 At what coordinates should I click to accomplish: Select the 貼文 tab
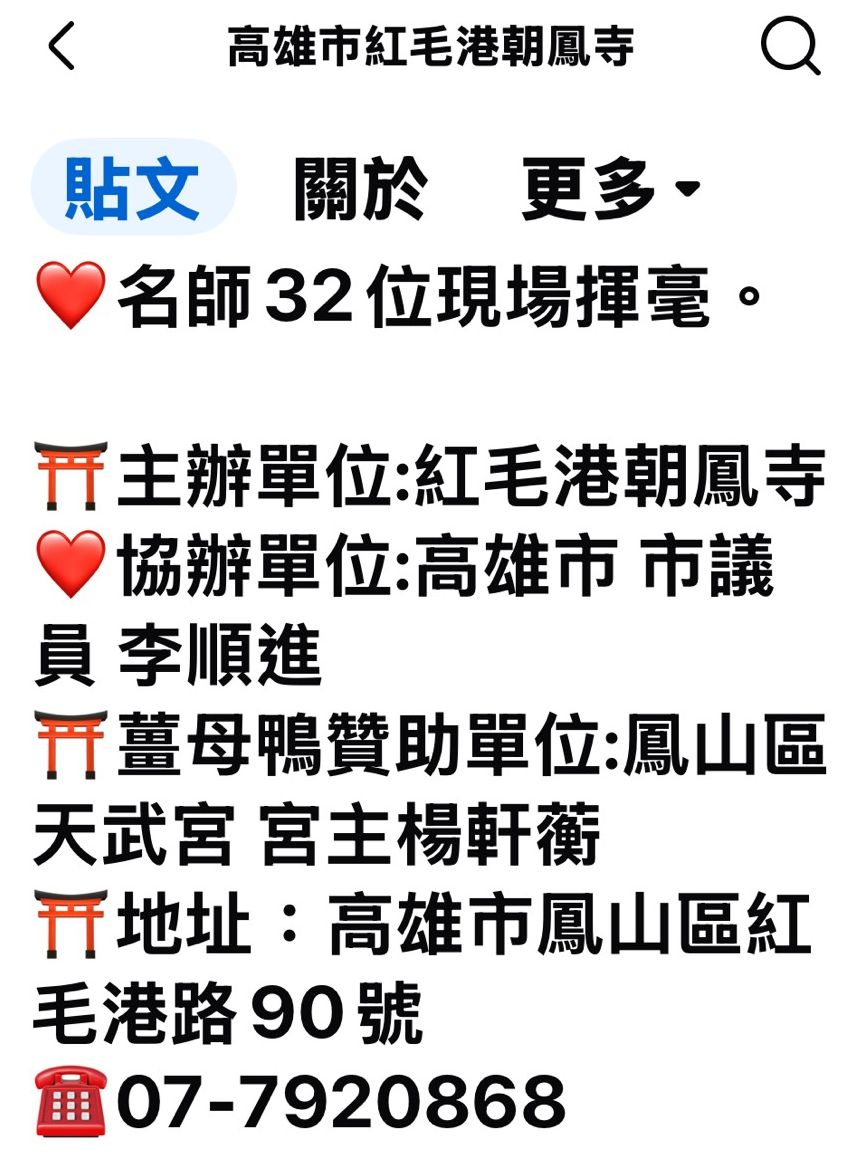(x=133, y=187)
